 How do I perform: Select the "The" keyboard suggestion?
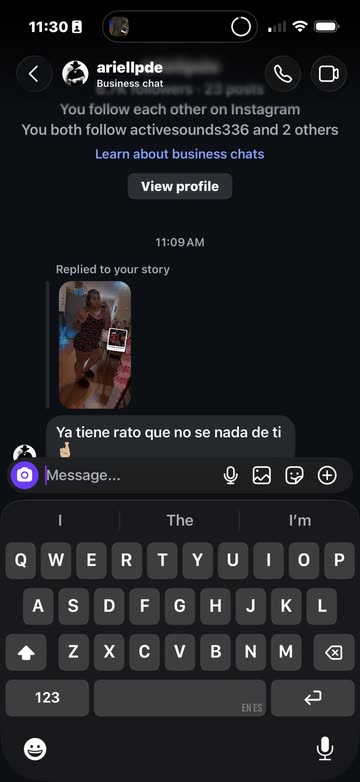point(180,520)
